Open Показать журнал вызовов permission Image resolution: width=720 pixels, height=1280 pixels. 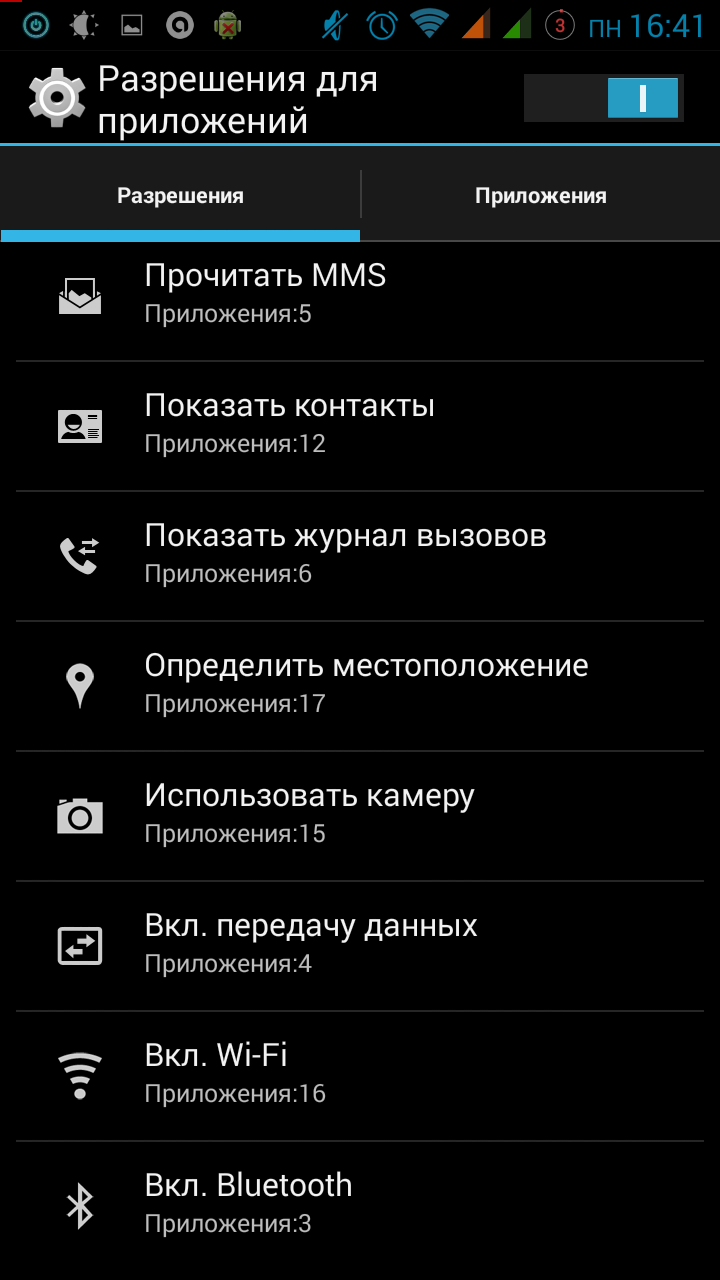click(360, 555)
